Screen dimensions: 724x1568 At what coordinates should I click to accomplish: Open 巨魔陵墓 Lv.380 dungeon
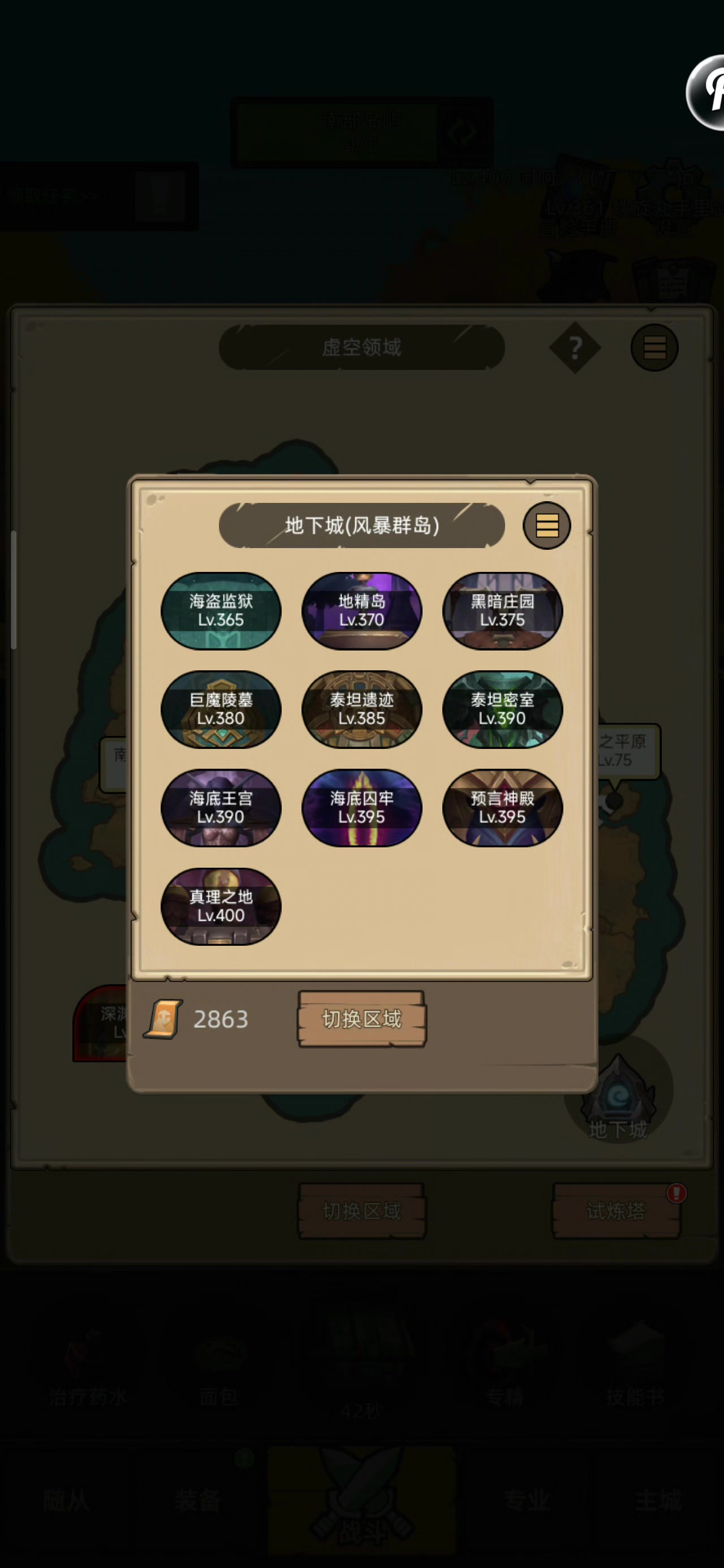pyautogui.click(x=221, y=709)
